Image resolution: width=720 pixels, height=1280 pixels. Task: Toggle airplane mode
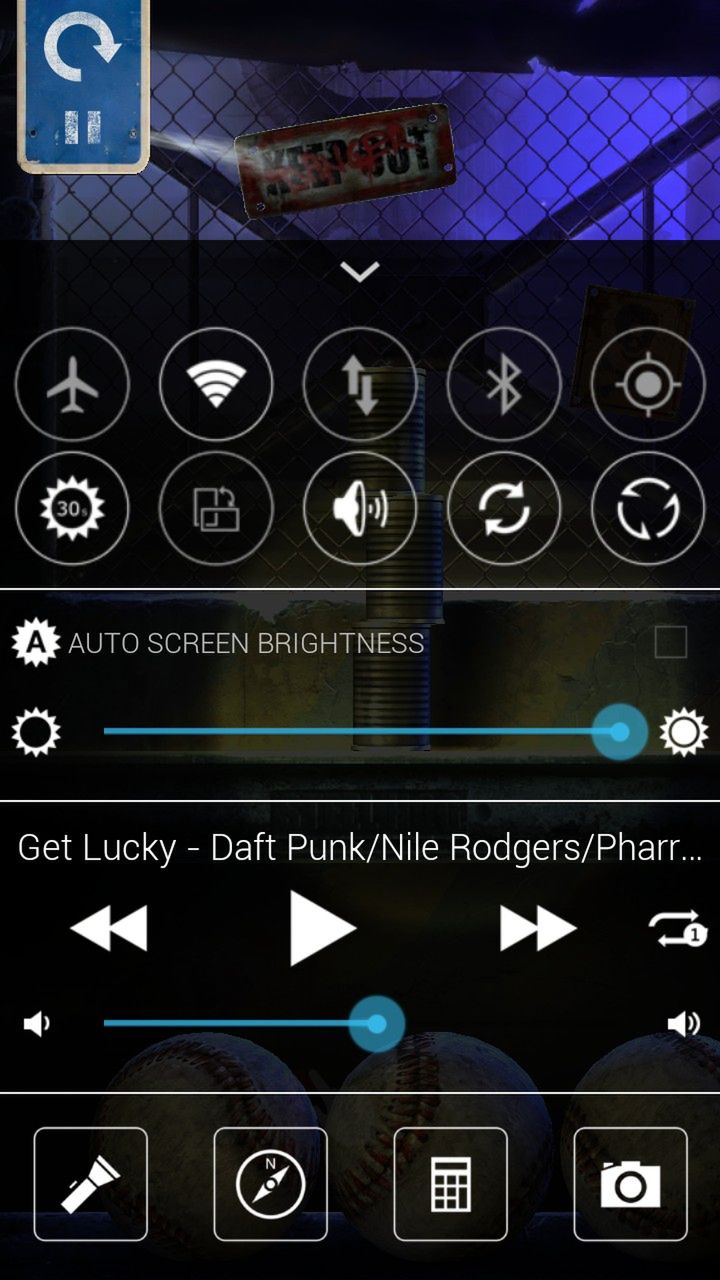(x=72, y=384)
